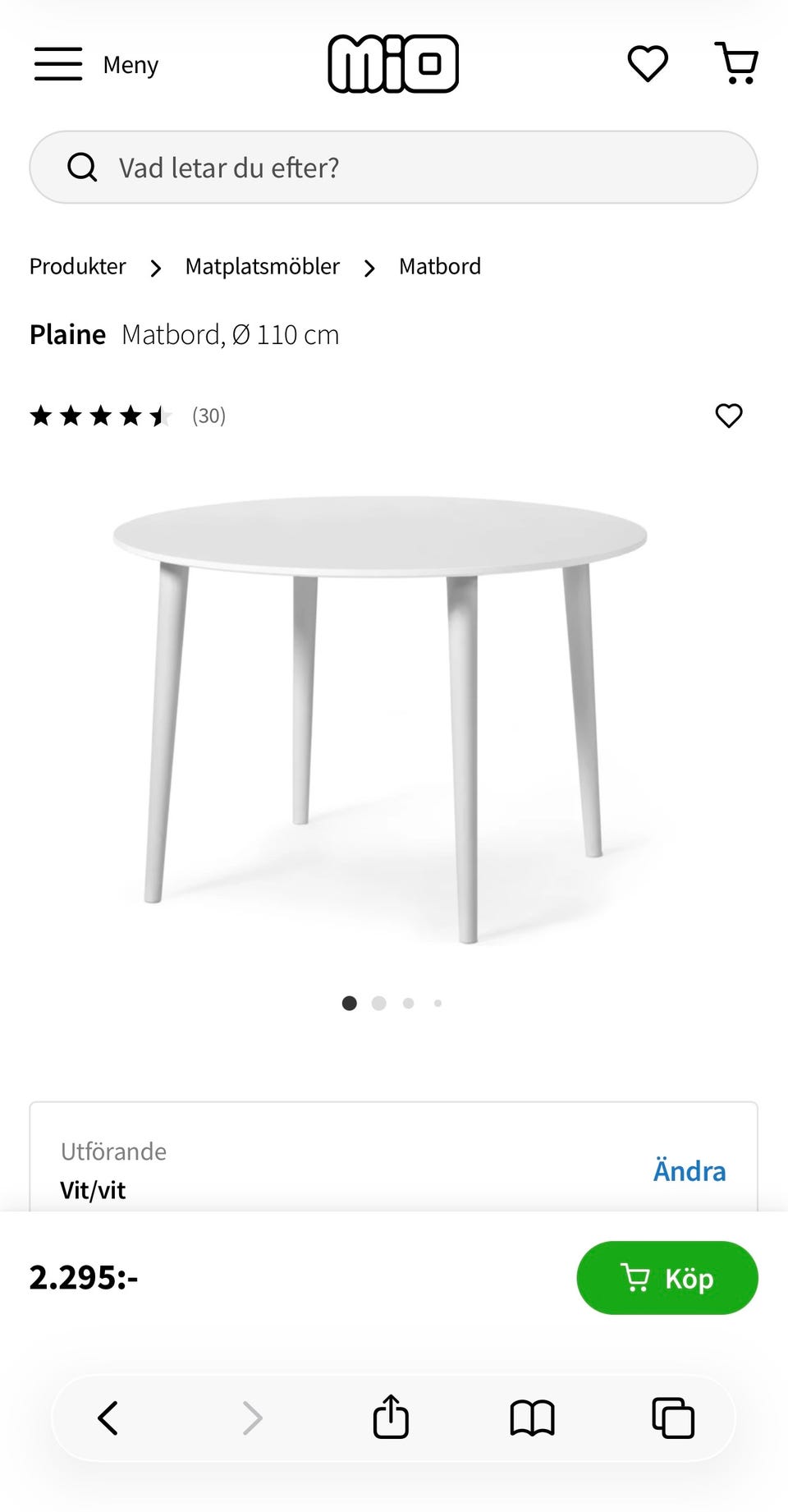Save Plaine table to favorites
Viewport: 788px width, 1512px height.
[728, 416]
